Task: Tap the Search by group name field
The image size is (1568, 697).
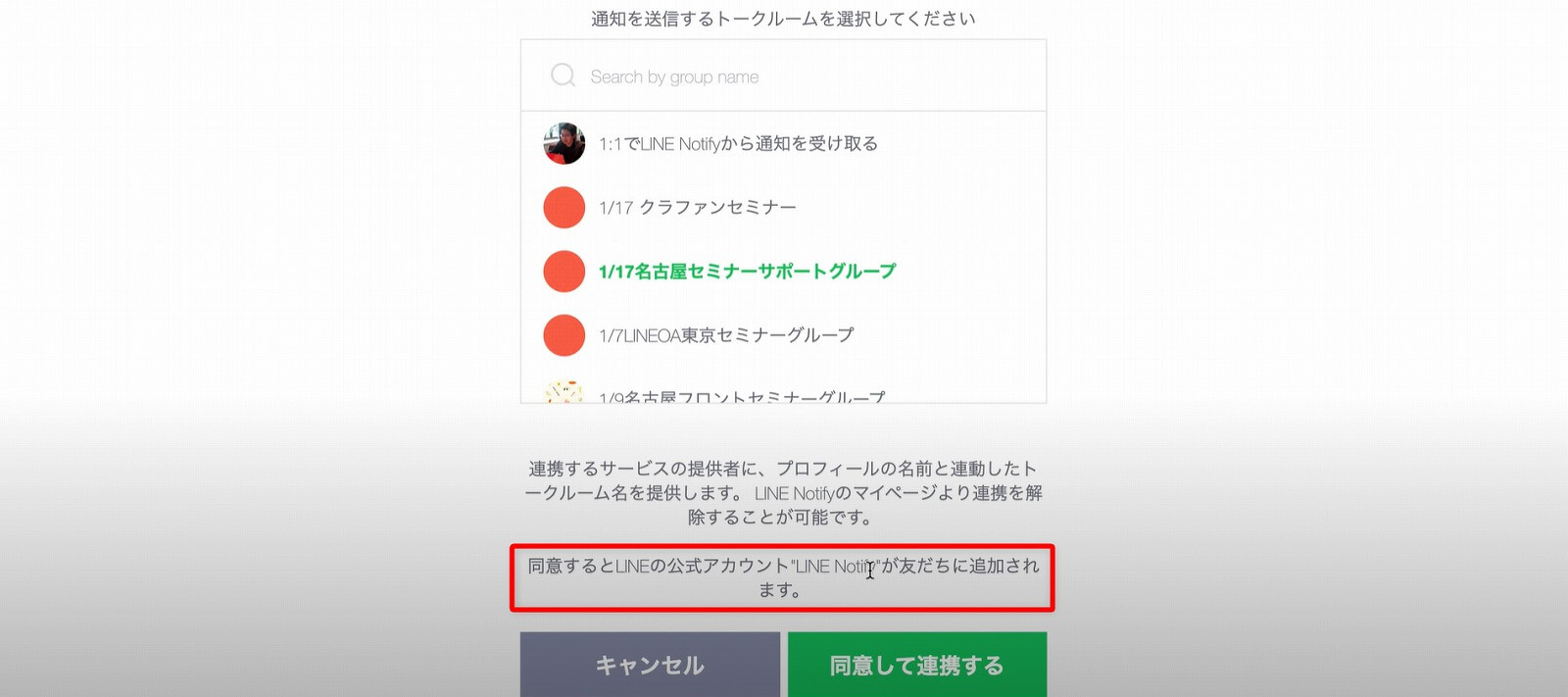Action: (x=784, y=76)
